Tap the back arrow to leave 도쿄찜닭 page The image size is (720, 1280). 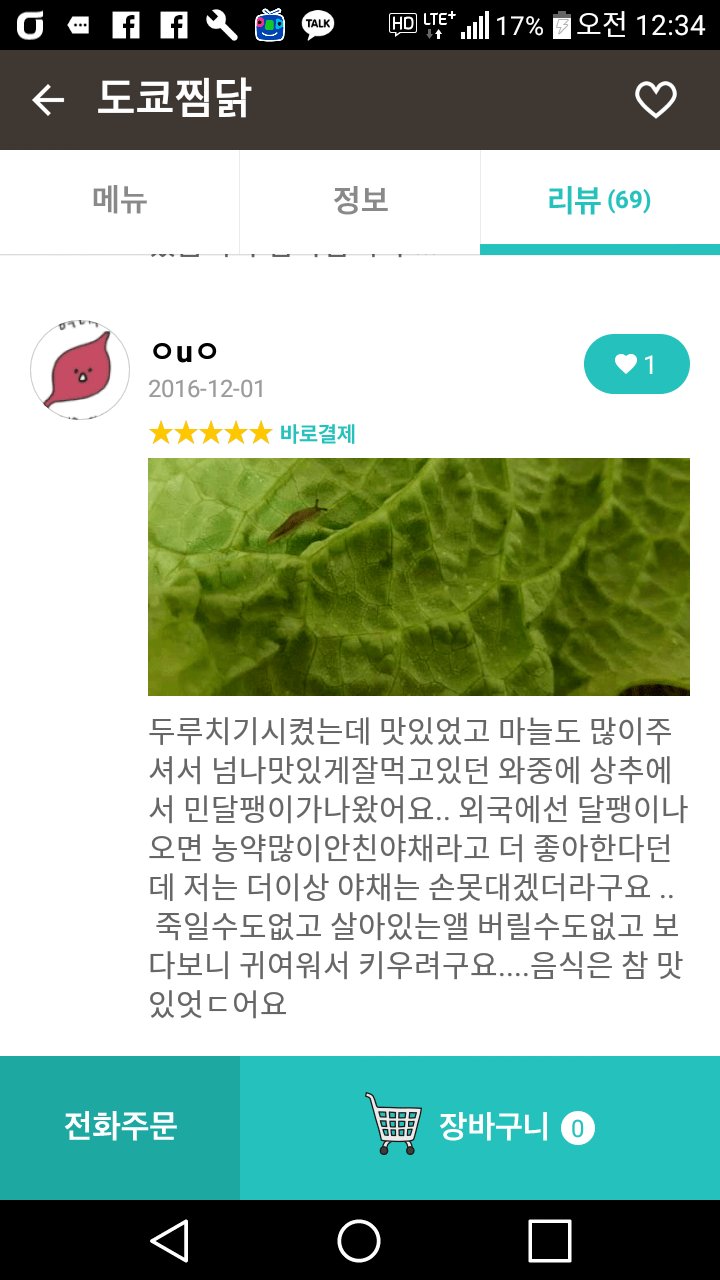[47, 99]
